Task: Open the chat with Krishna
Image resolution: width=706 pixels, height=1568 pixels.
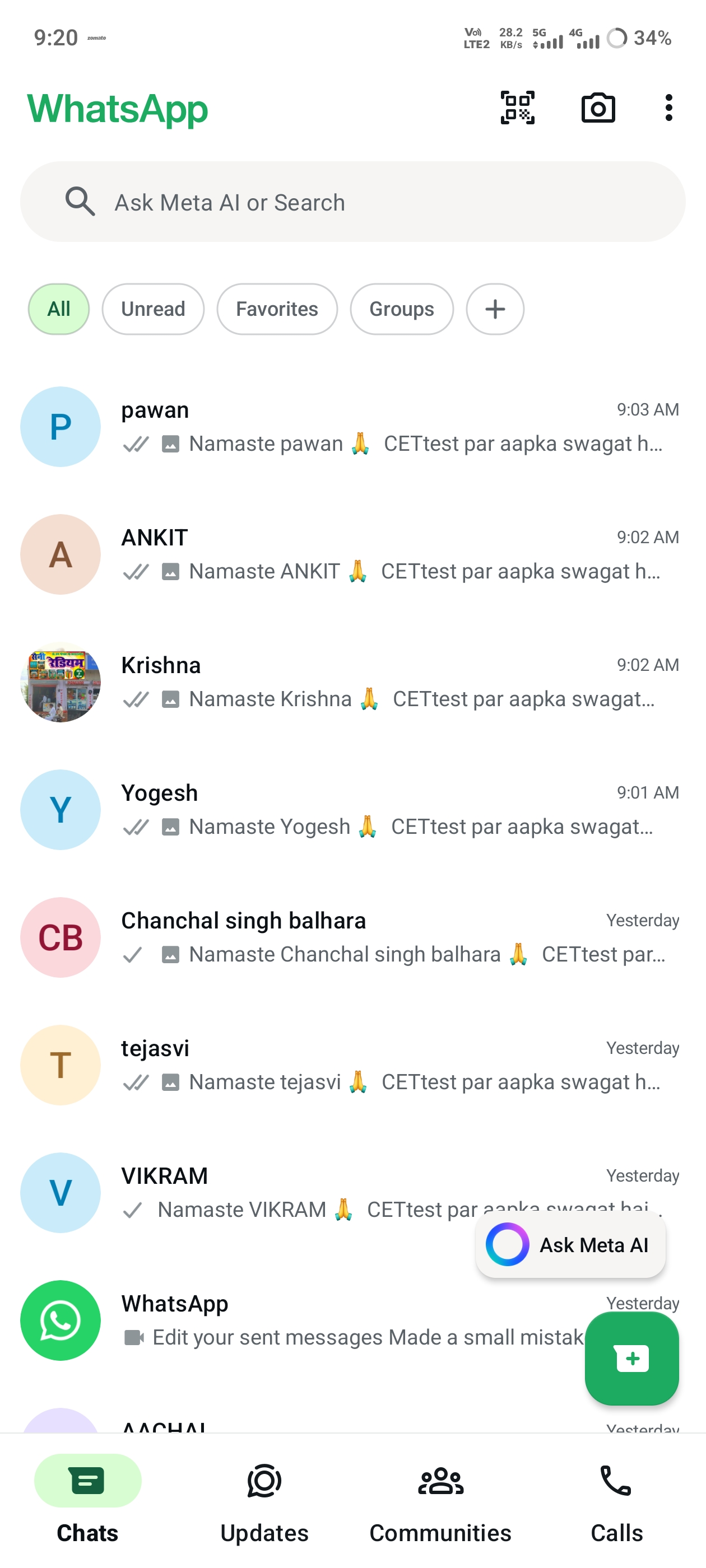Action: pyautogui.click(x=352, y=682)
